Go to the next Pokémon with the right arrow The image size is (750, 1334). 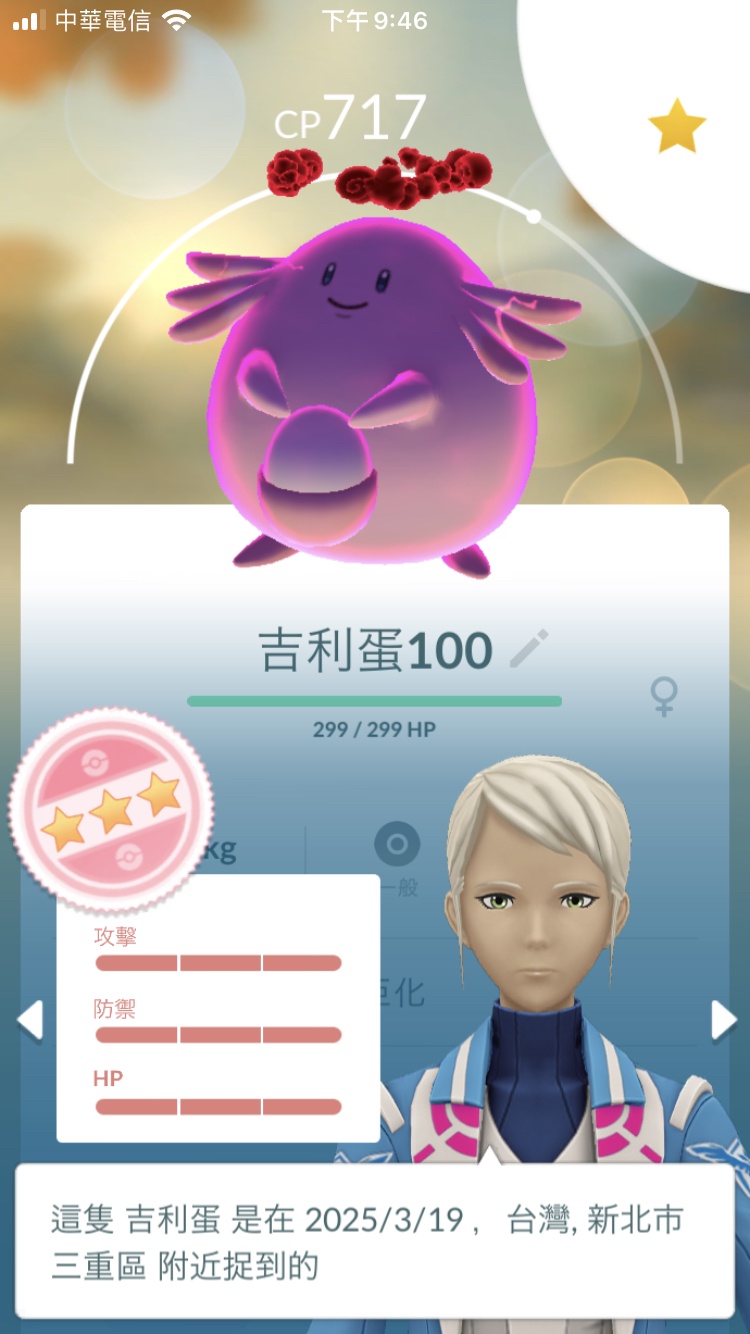point(722,1020)
